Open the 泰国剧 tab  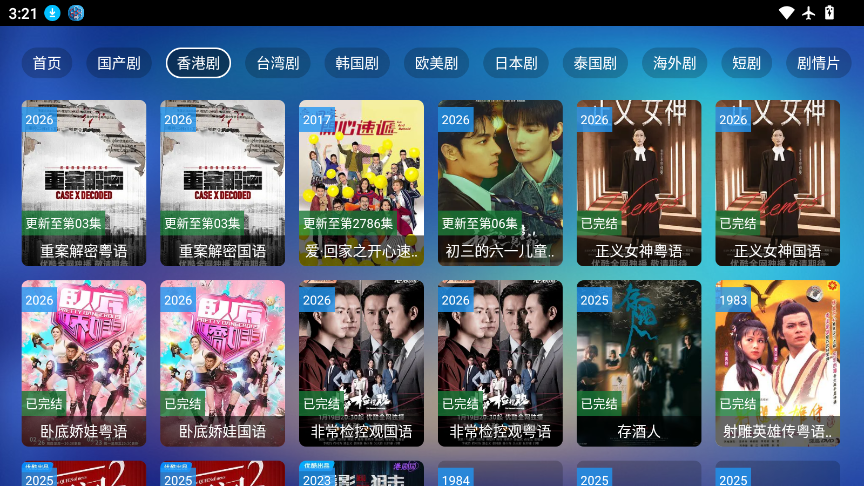click(x=595, y=63)
